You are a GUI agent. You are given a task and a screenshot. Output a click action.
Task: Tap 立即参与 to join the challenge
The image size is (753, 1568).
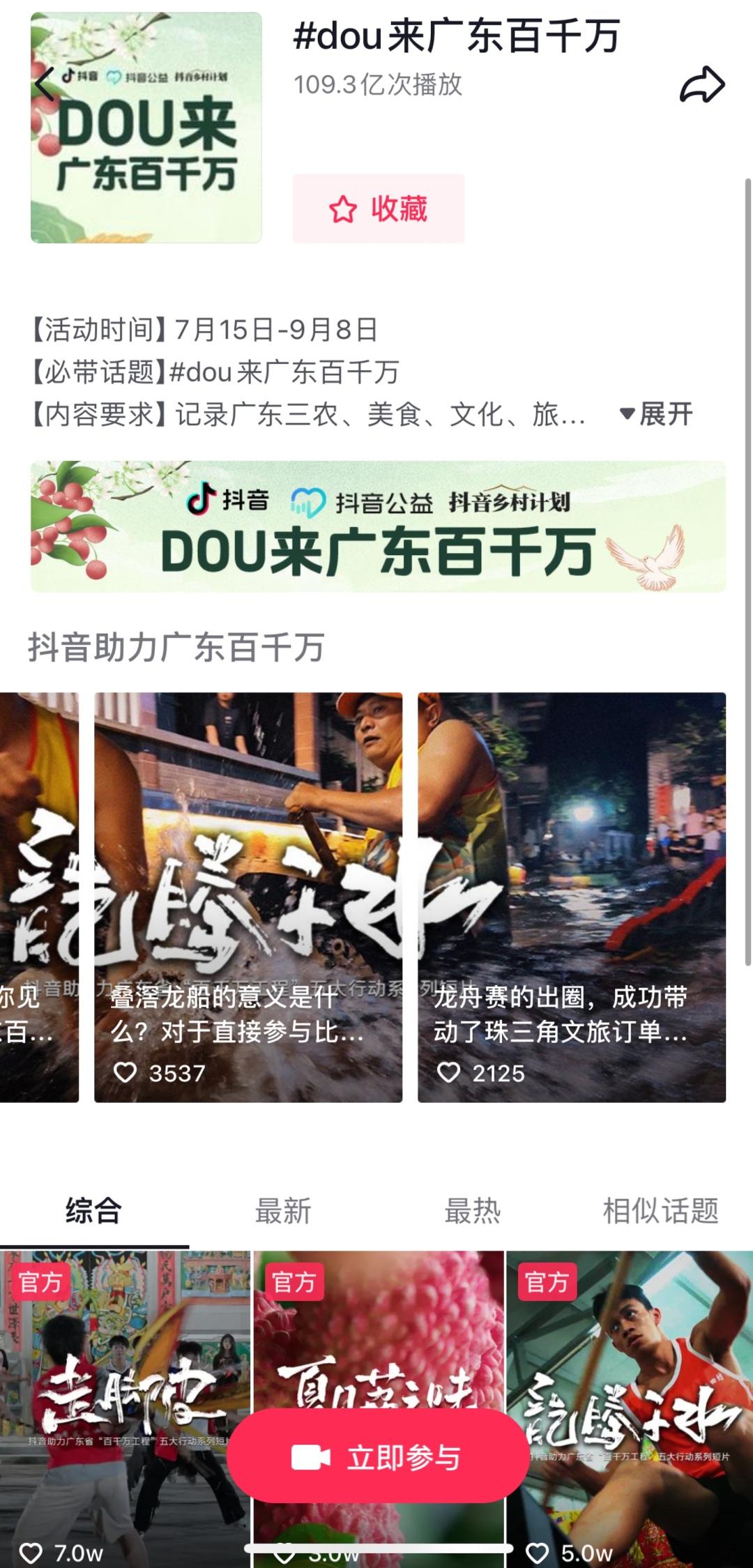(378, 1458)
